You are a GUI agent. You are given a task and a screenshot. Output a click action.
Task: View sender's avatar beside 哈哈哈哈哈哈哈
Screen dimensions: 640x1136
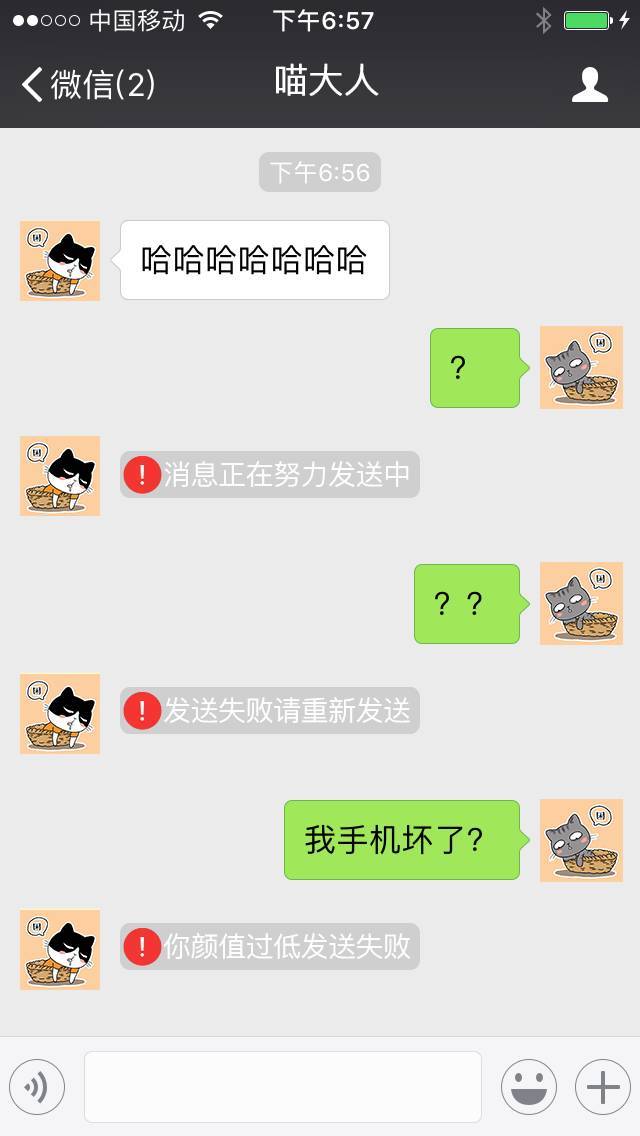point(60,261)
